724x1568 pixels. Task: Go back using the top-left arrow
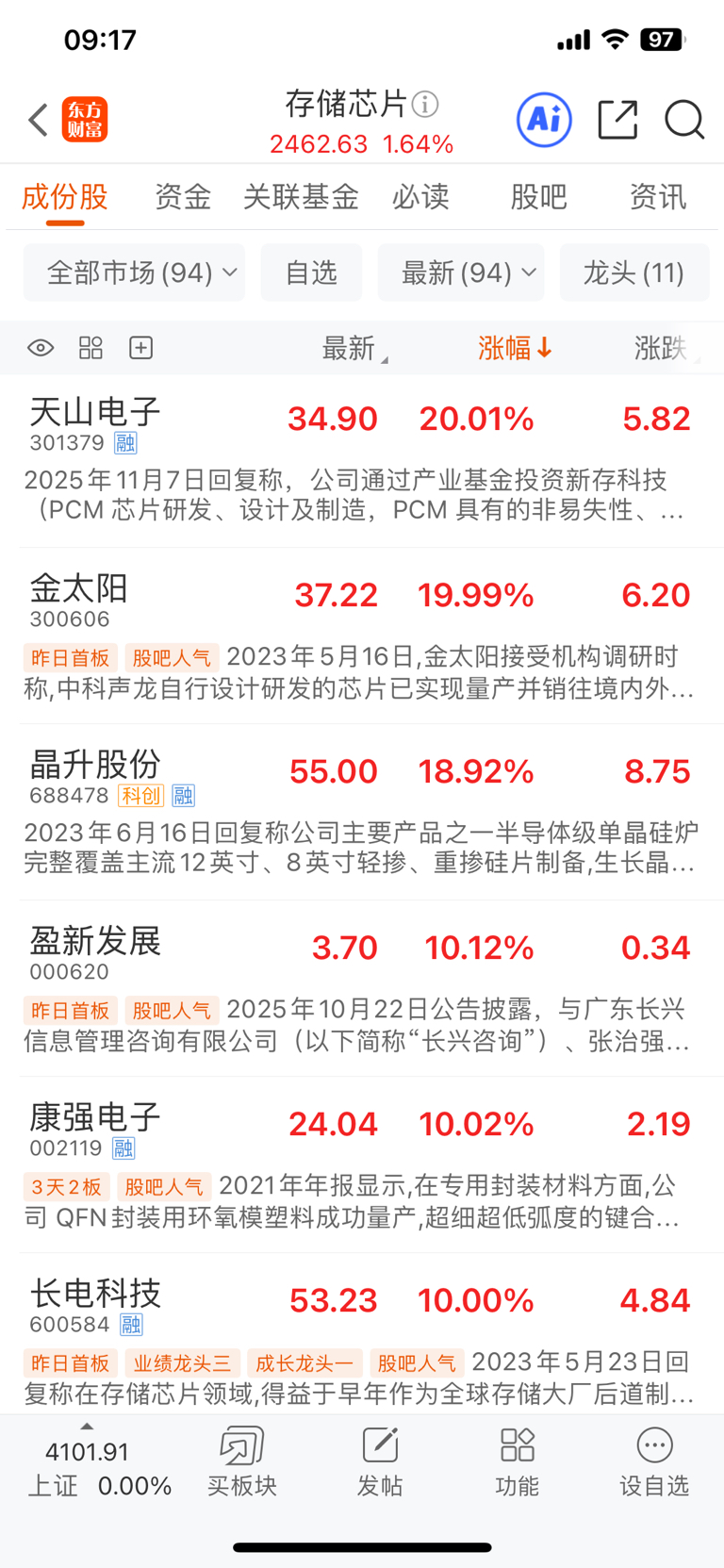[x=39, y=121]
